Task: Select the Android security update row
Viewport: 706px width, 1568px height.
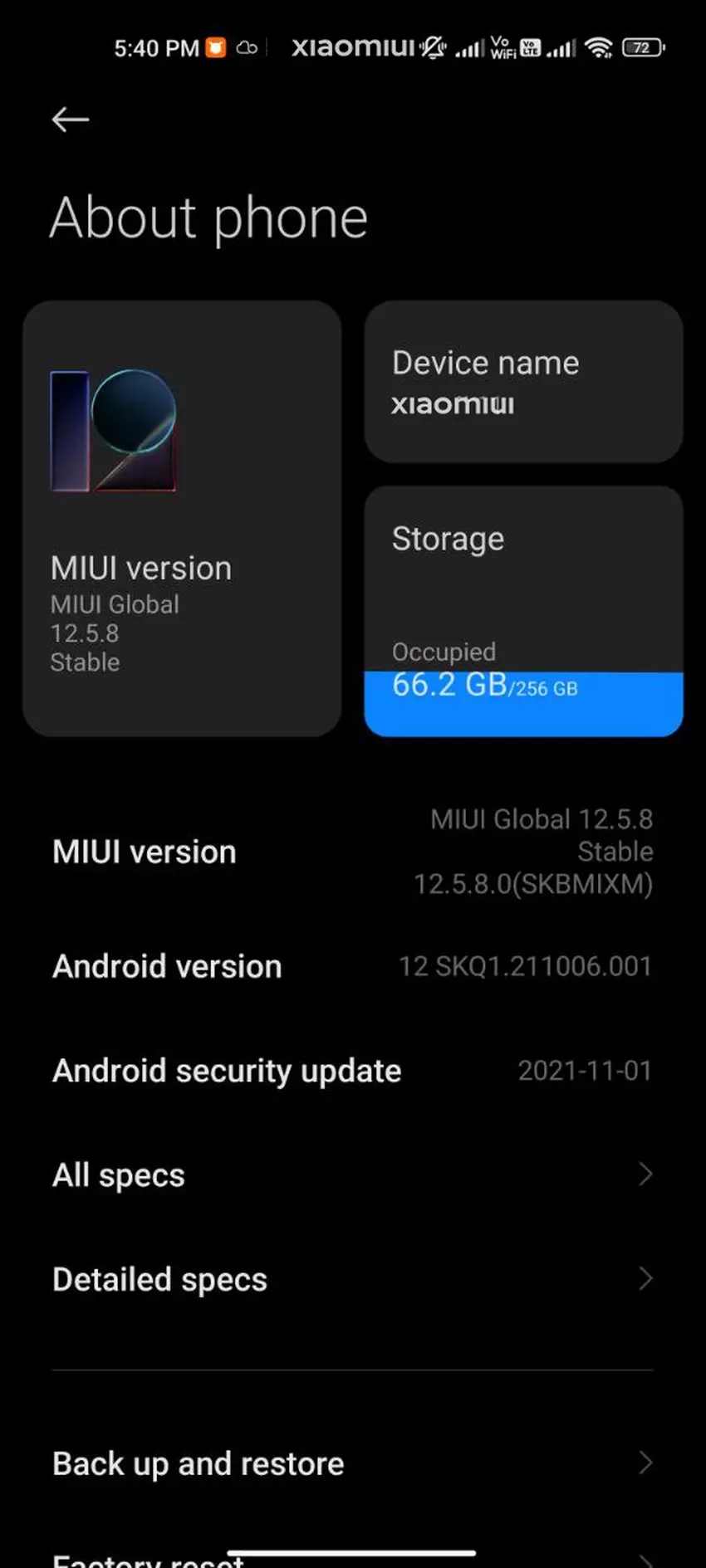Action: pos(352,1071)
